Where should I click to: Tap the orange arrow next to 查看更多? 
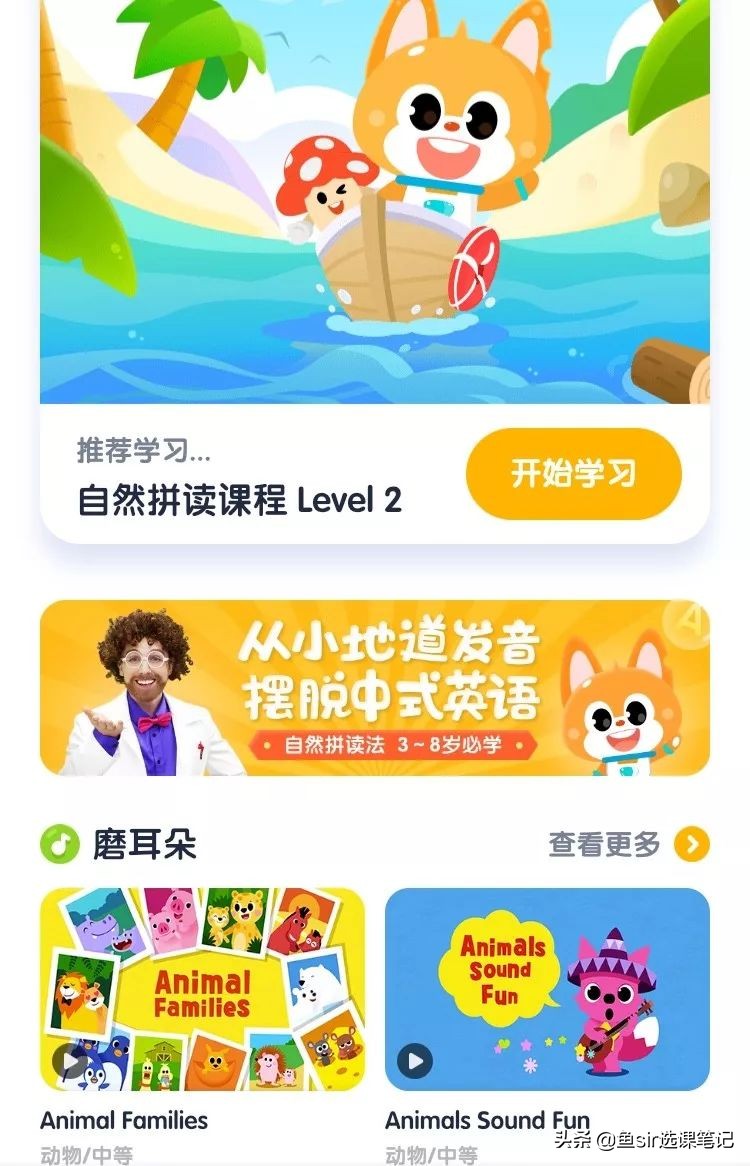click(691, 843)
